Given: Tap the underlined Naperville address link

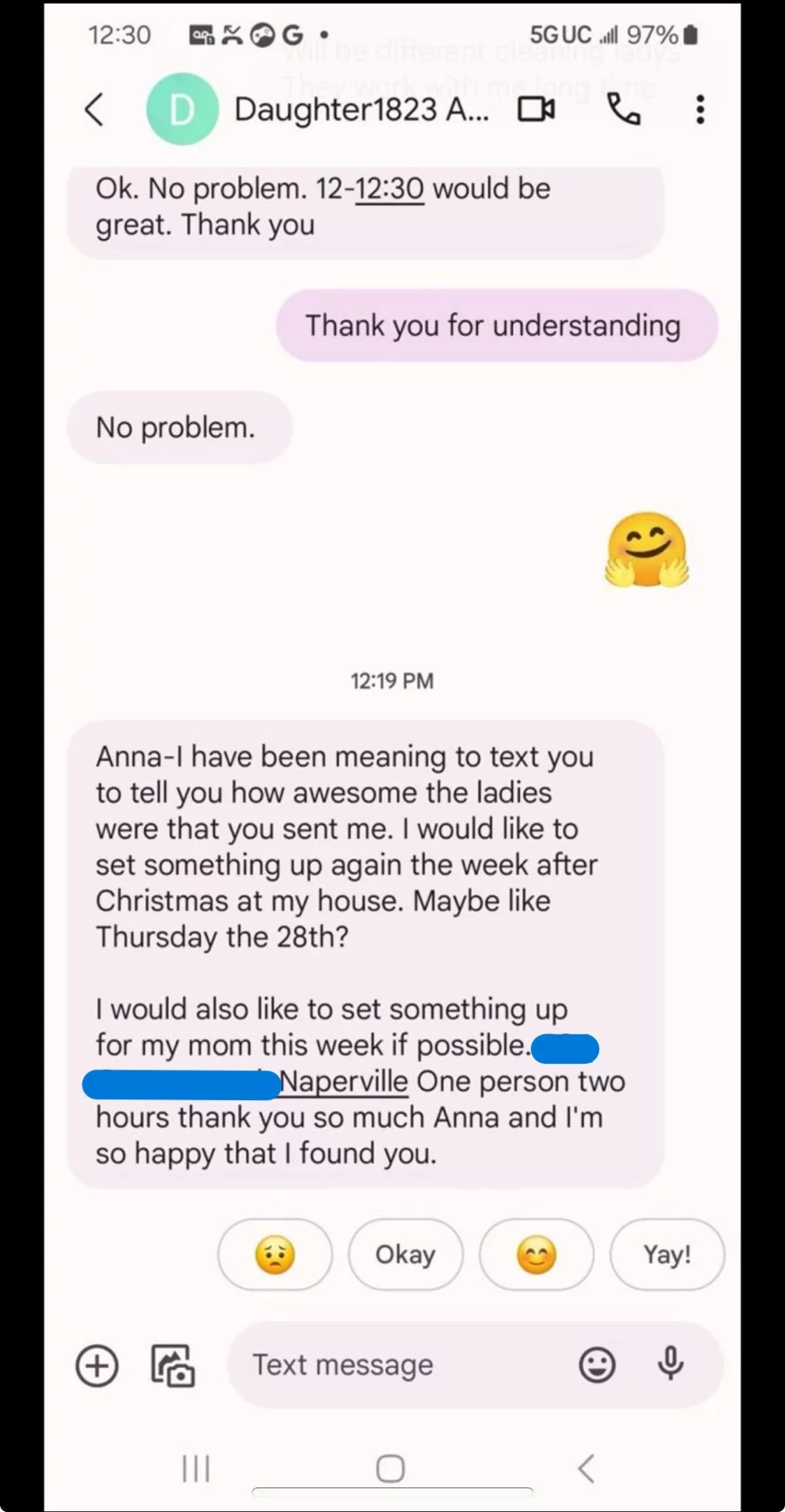Looking at the screenshot, I should 344,1082.
